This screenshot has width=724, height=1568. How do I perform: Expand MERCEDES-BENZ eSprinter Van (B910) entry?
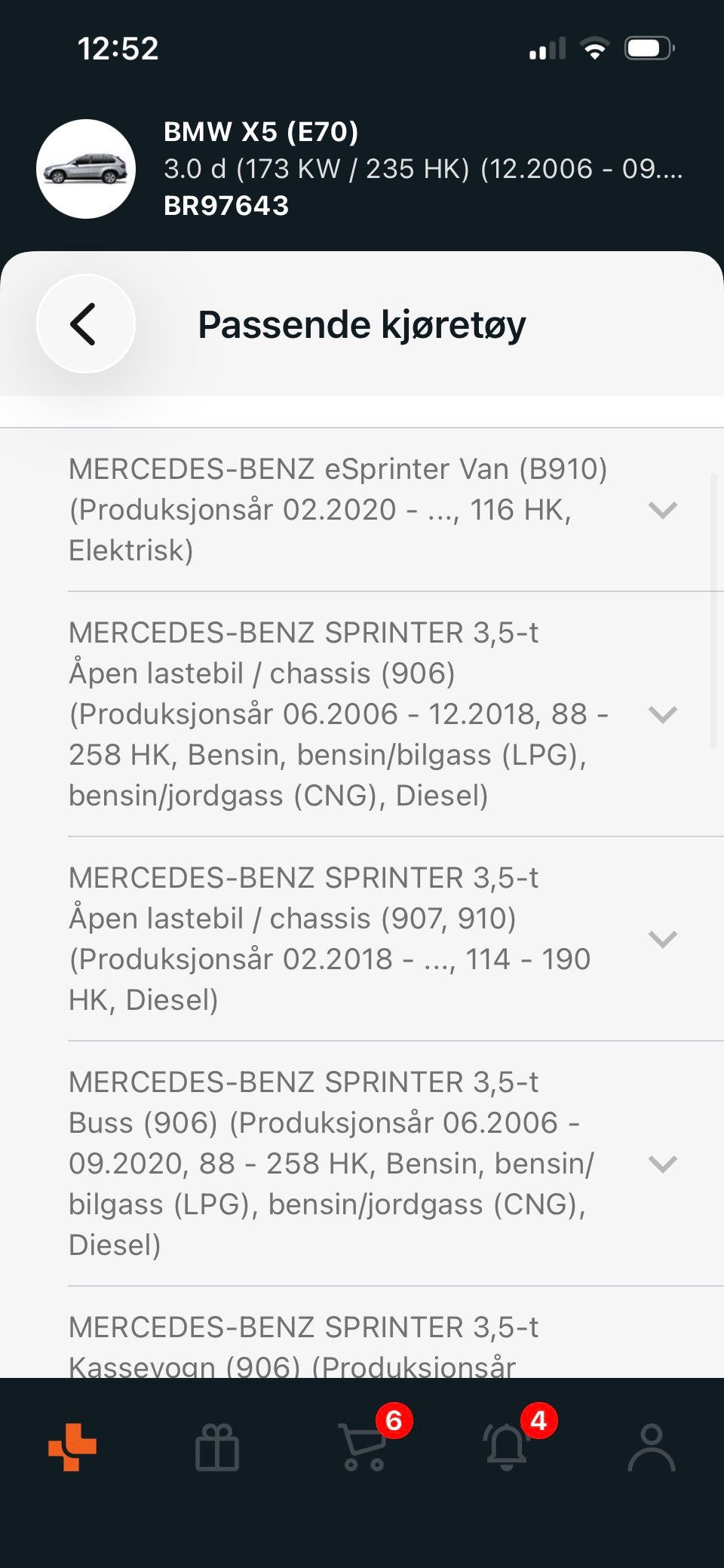(362, 510)
